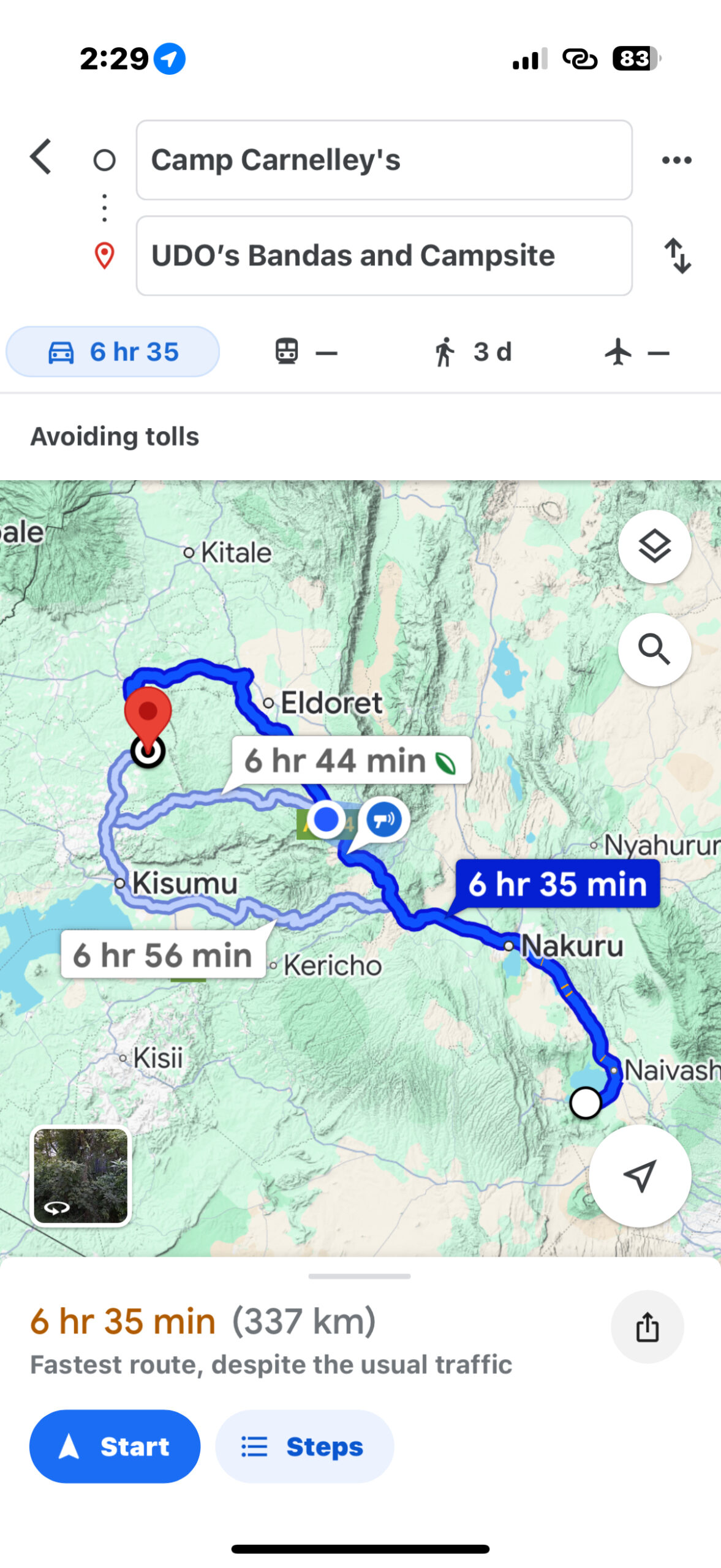View the route Steps

click(x=304, y=1445)
